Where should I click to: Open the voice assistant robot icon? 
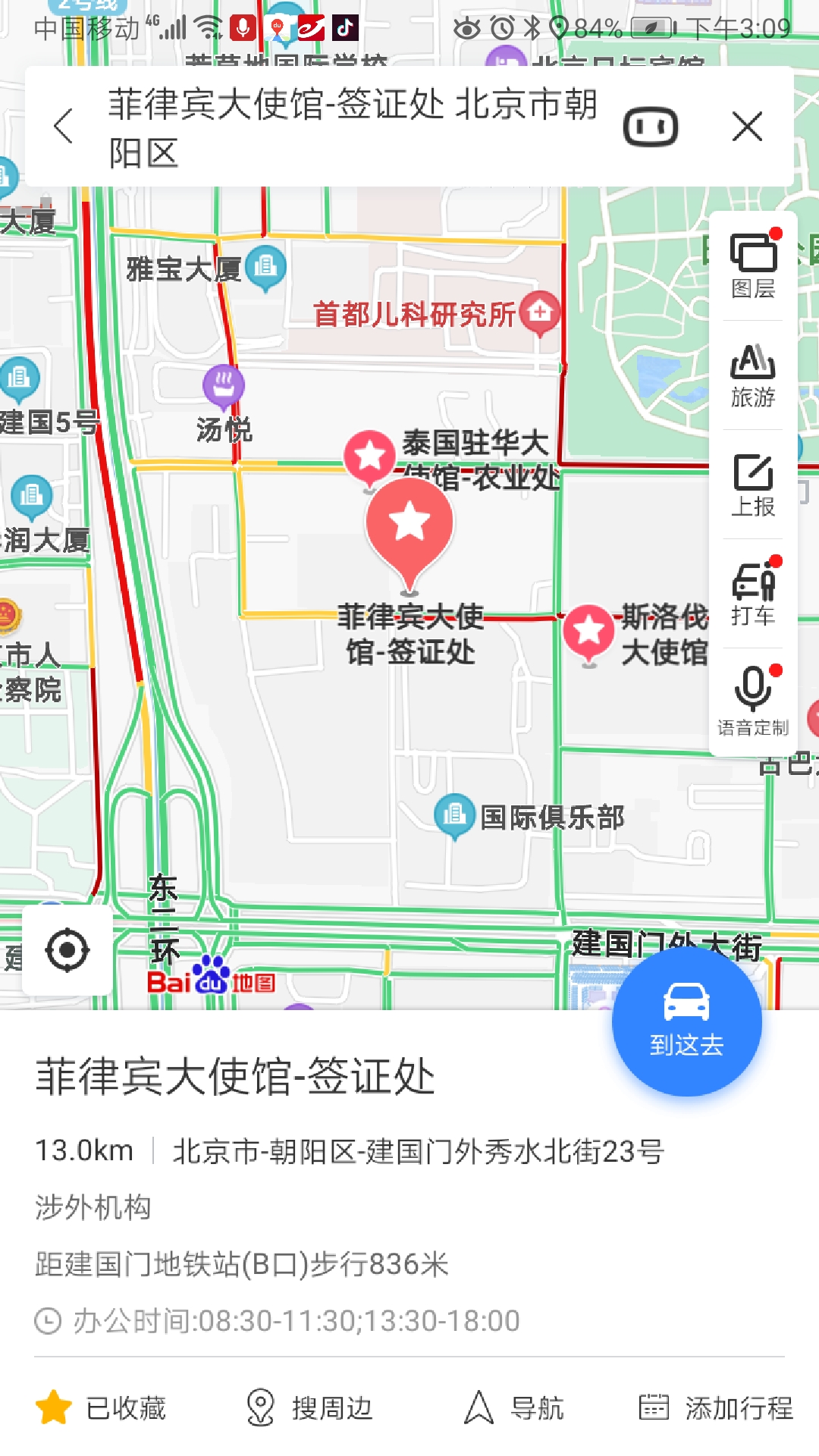click(650, 127)
